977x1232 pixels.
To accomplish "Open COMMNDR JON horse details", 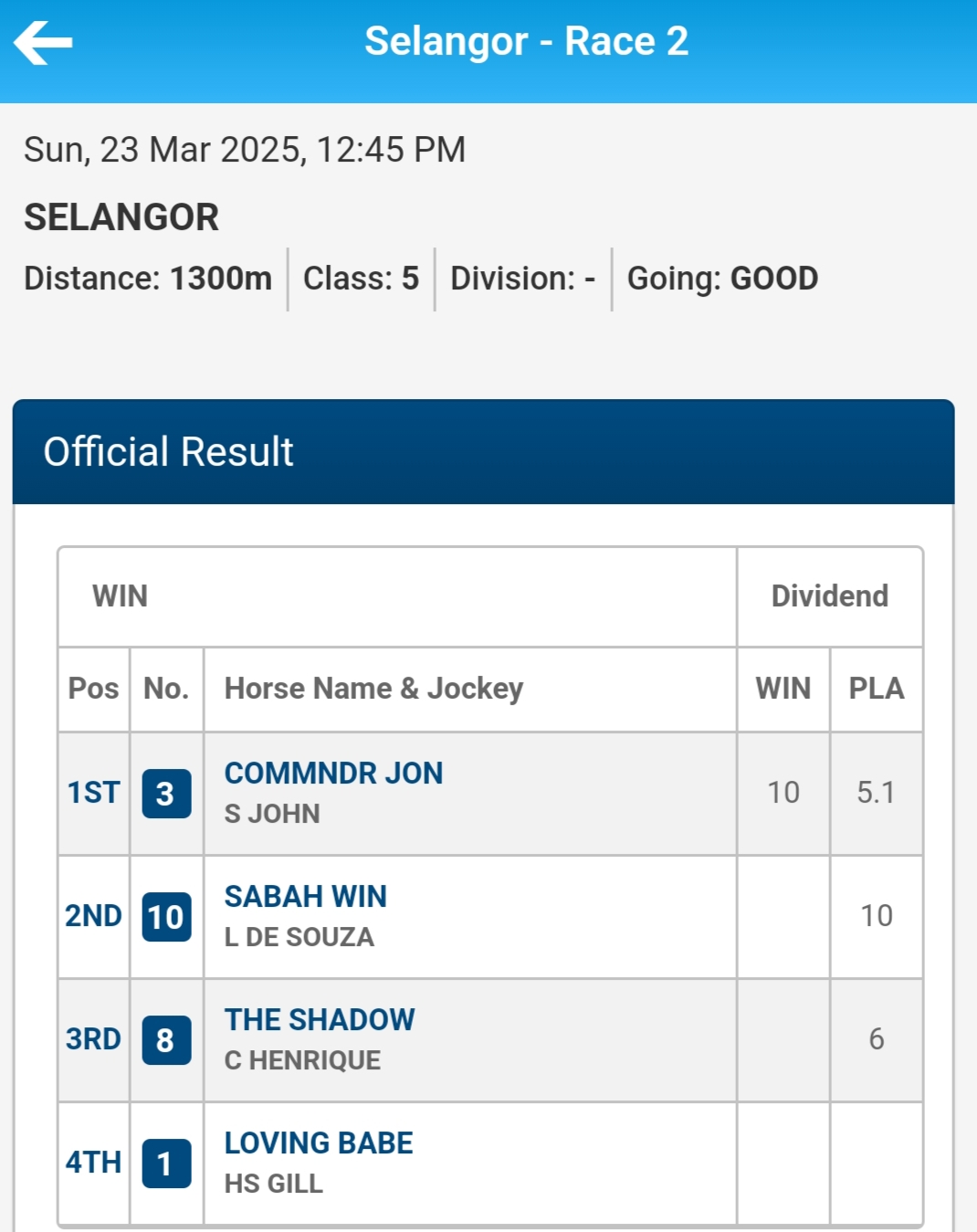I will (333, 774).
